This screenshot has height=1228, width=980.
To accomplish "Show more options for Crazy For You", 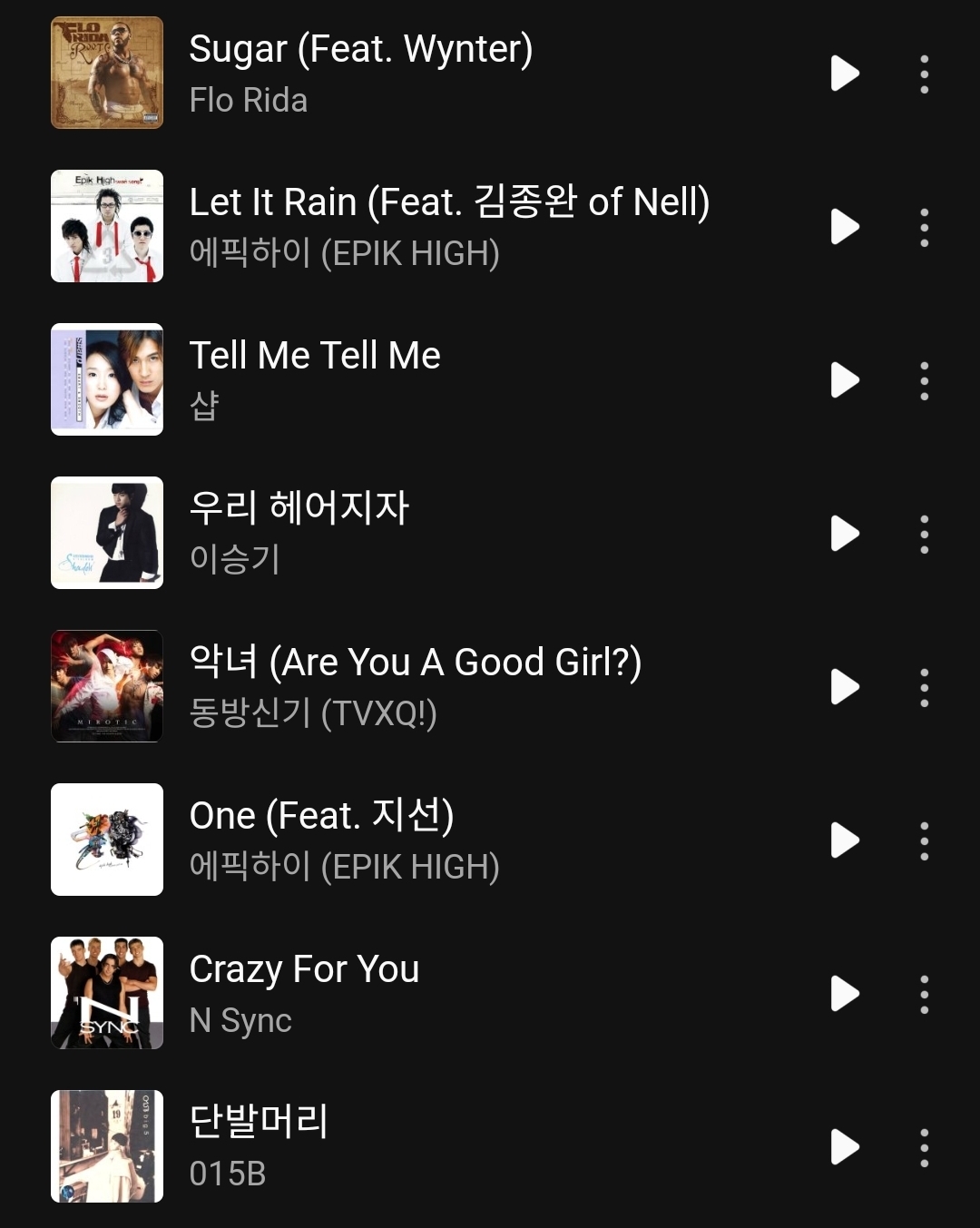I will tap(924, 994).
